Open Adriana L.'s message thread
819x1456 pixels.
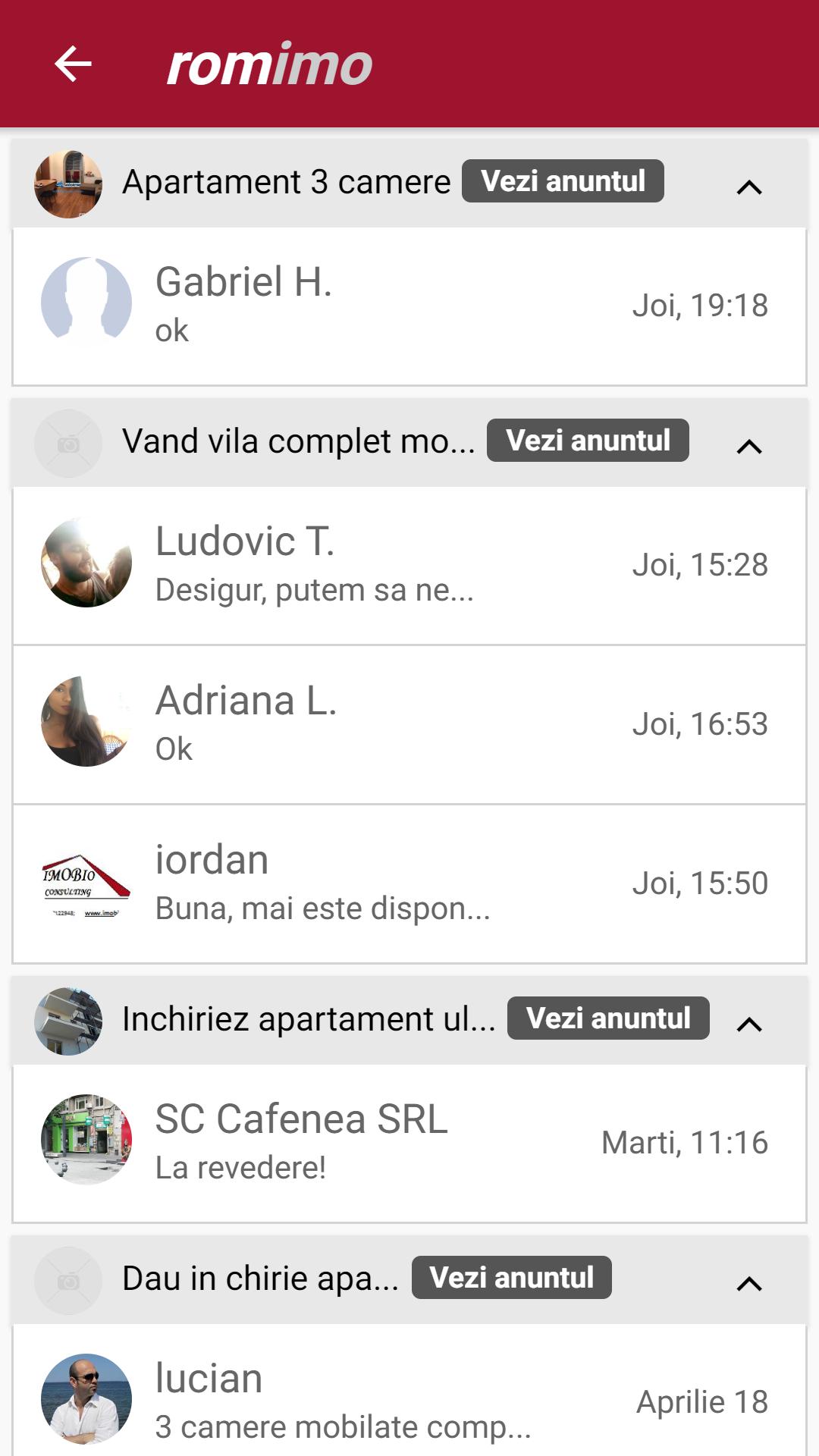tap(409, 725)
